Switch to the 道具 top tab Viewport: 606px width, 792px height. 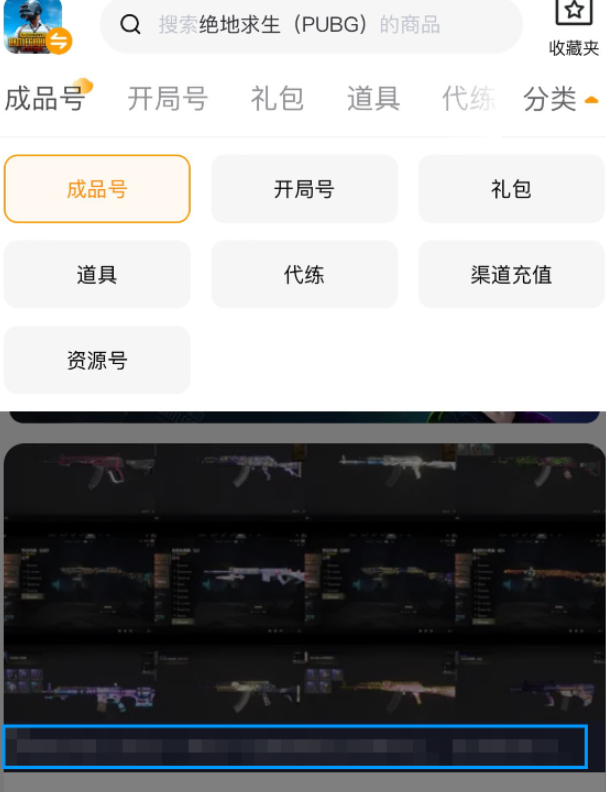point(373,99)
